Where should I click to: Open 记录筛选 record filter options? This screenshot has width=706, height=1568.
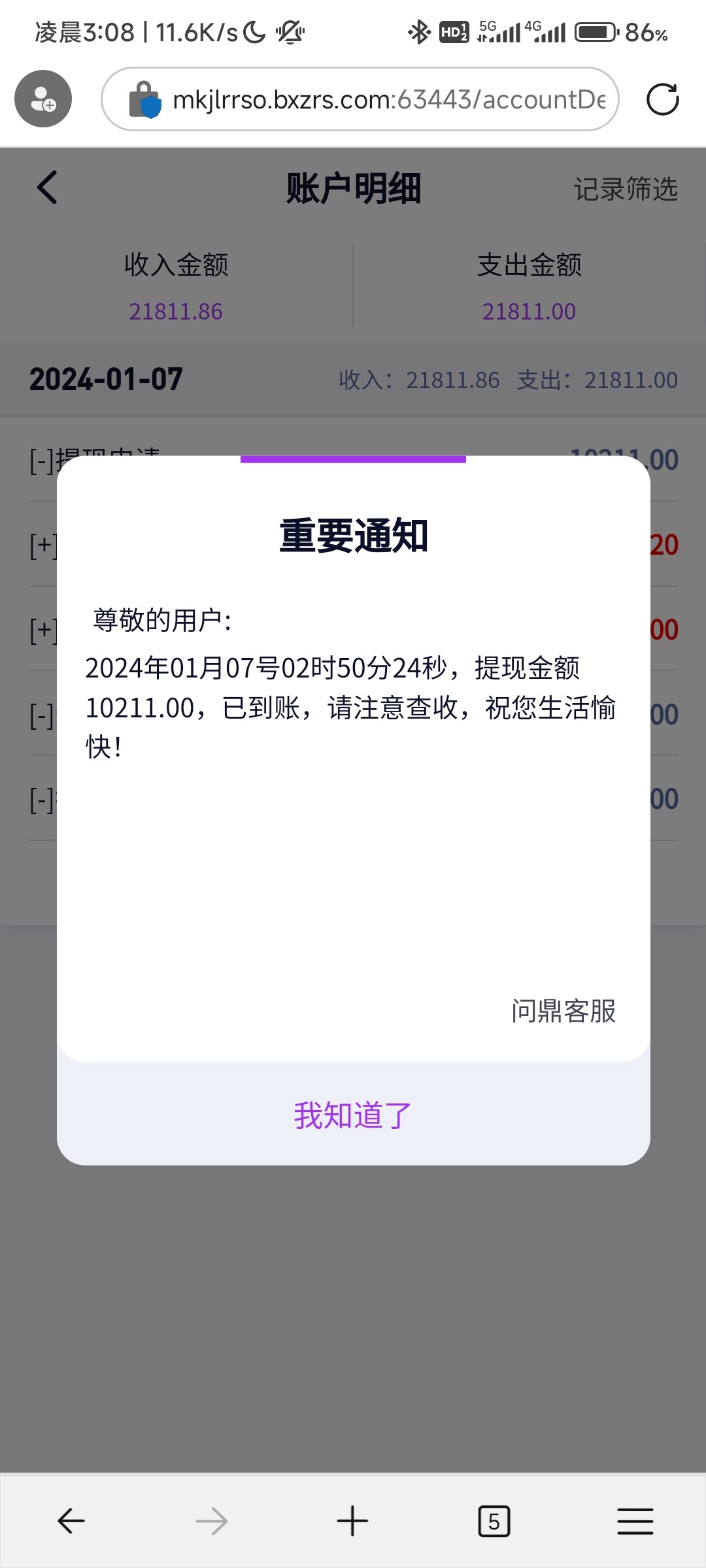coord(626,189)
